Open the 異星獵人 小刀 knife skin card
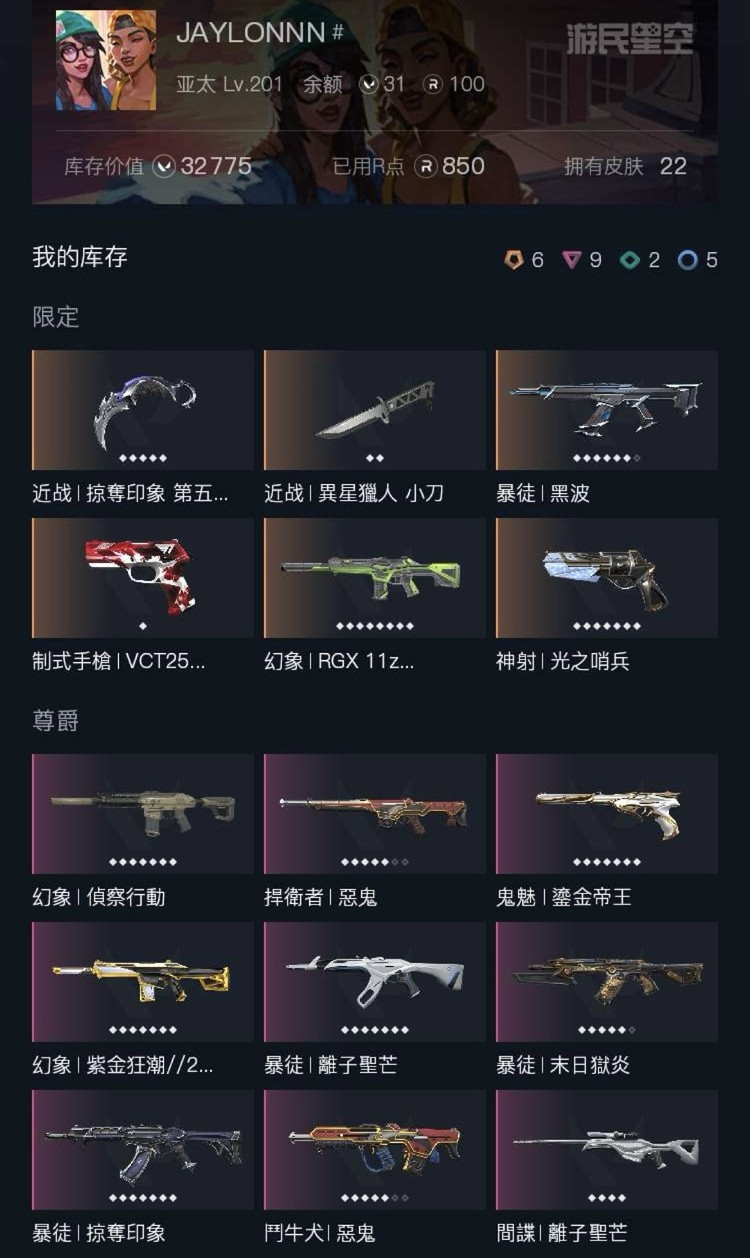Image resolution: width=750 pixels, height=1258 pixels. pyautogui.click(x=375, y=410)
